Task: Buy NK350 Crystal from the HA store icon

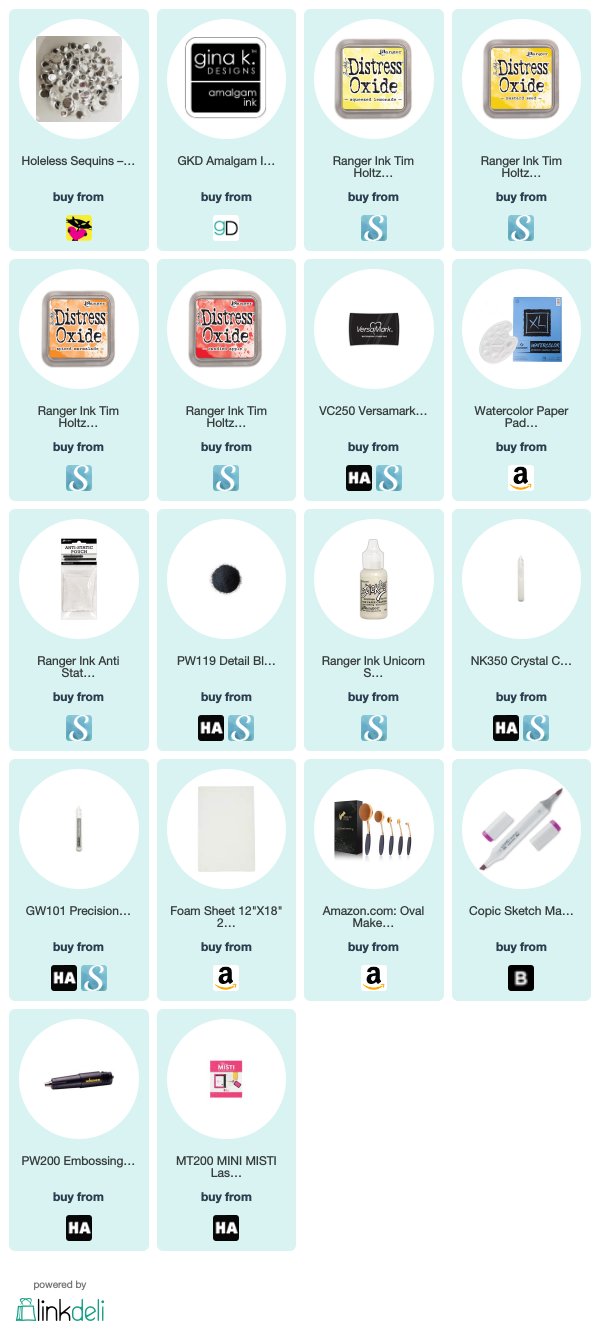Action: point(507,728)
